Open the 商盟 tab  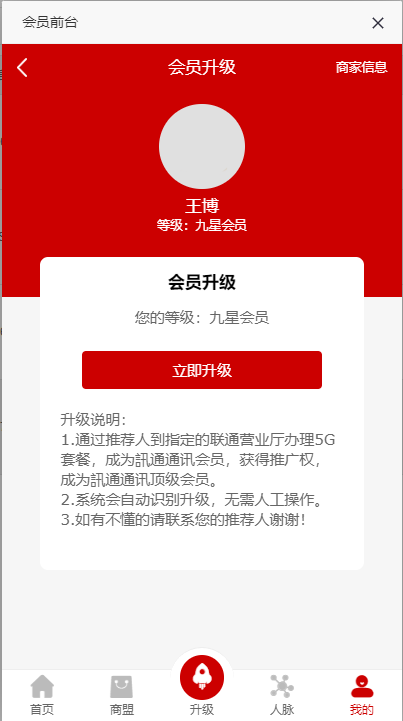tap(121, 695)
